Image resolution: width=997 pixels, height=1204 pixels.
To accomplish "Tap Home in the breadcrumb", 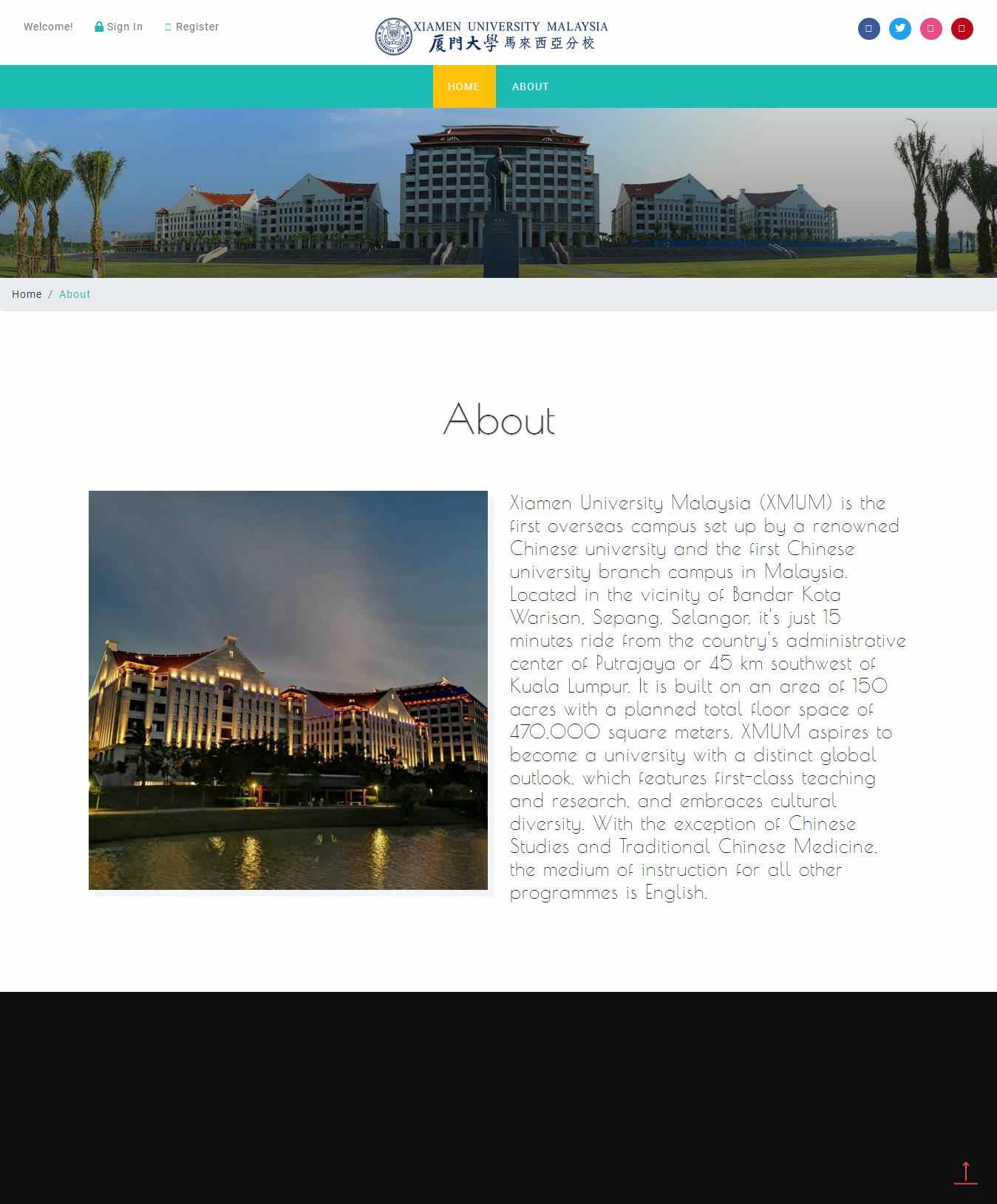I will (27, 294).
